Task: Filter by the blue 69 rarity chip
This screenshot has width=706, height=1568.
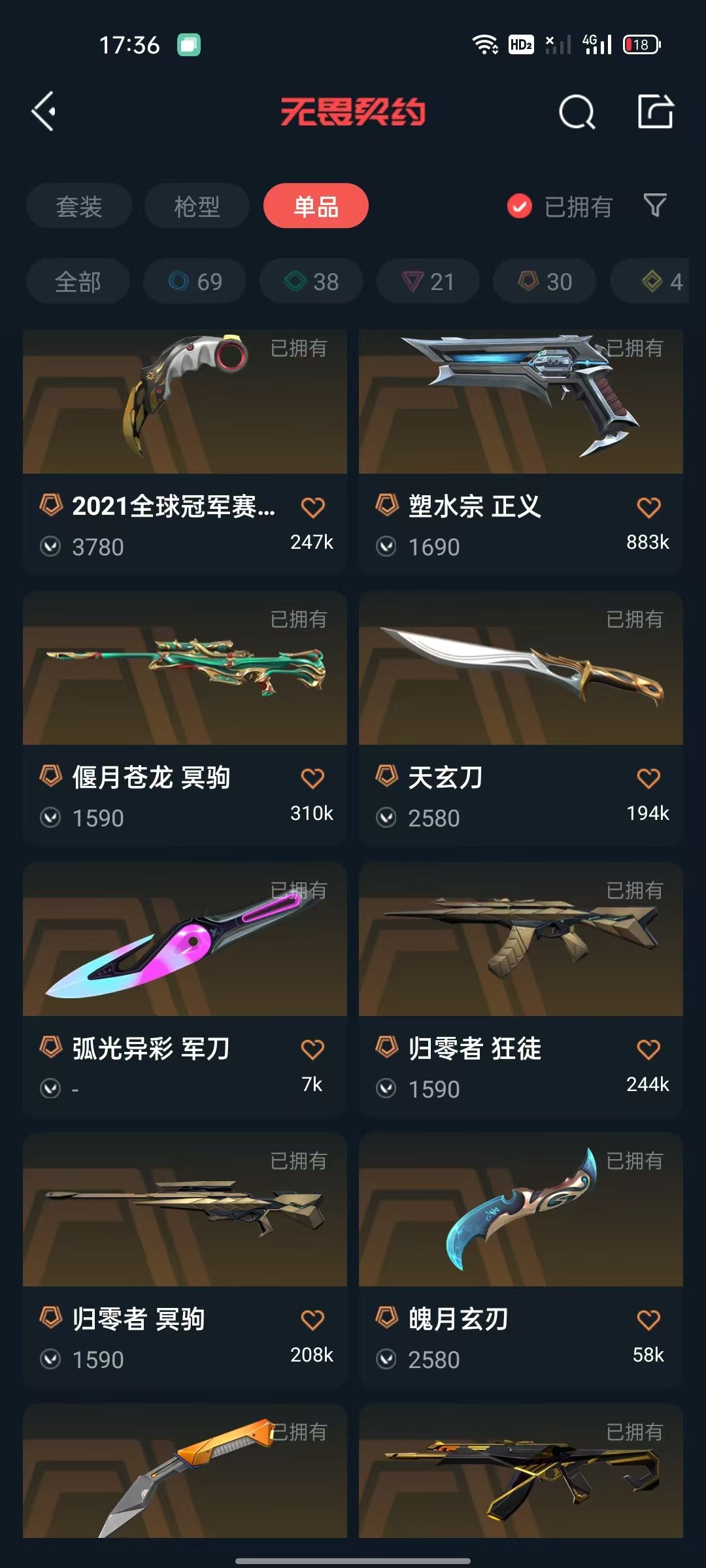Action: coord(195,282)
